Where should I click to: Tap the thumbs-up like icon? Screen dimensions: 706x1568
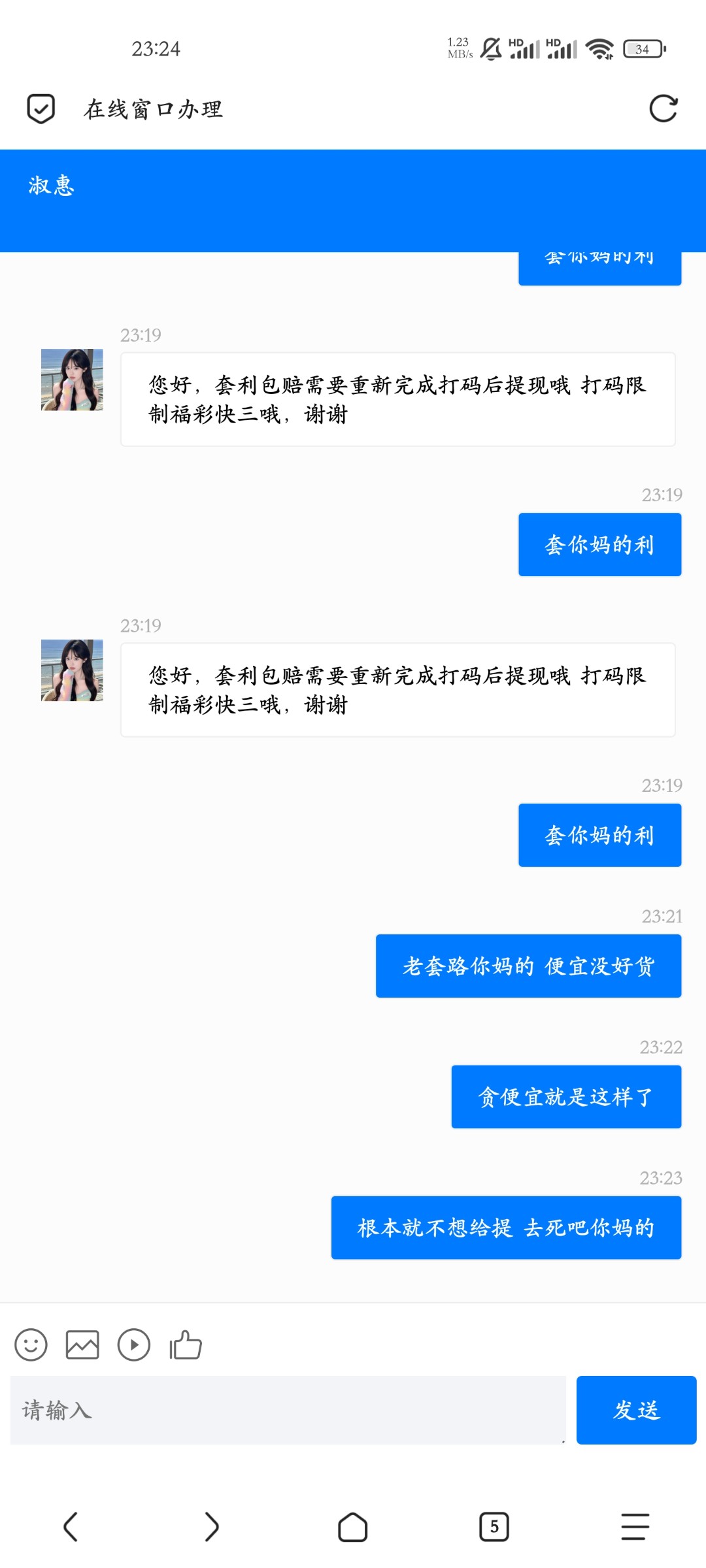[186, 1346]
